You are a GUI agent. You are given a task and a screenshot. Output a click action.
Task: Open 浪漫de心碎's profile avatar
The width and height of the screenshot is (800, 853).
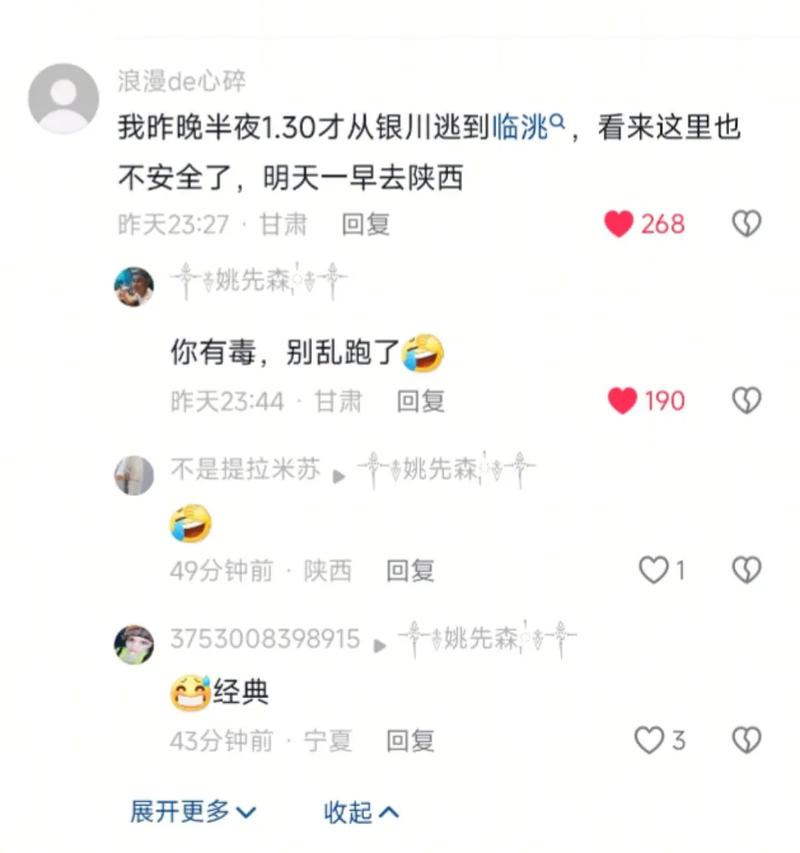click(63, 98)
